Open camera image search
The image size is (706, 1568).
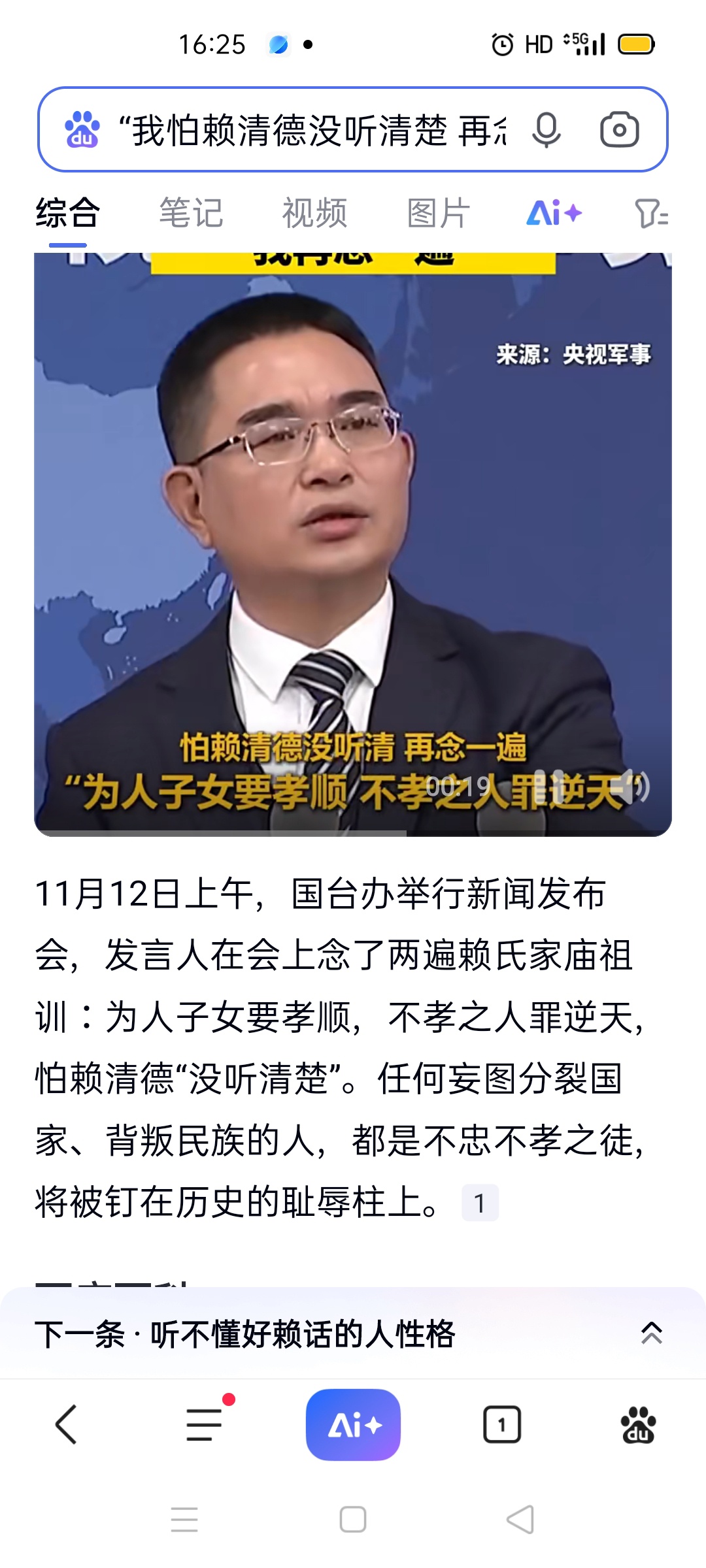pos(618,130)
